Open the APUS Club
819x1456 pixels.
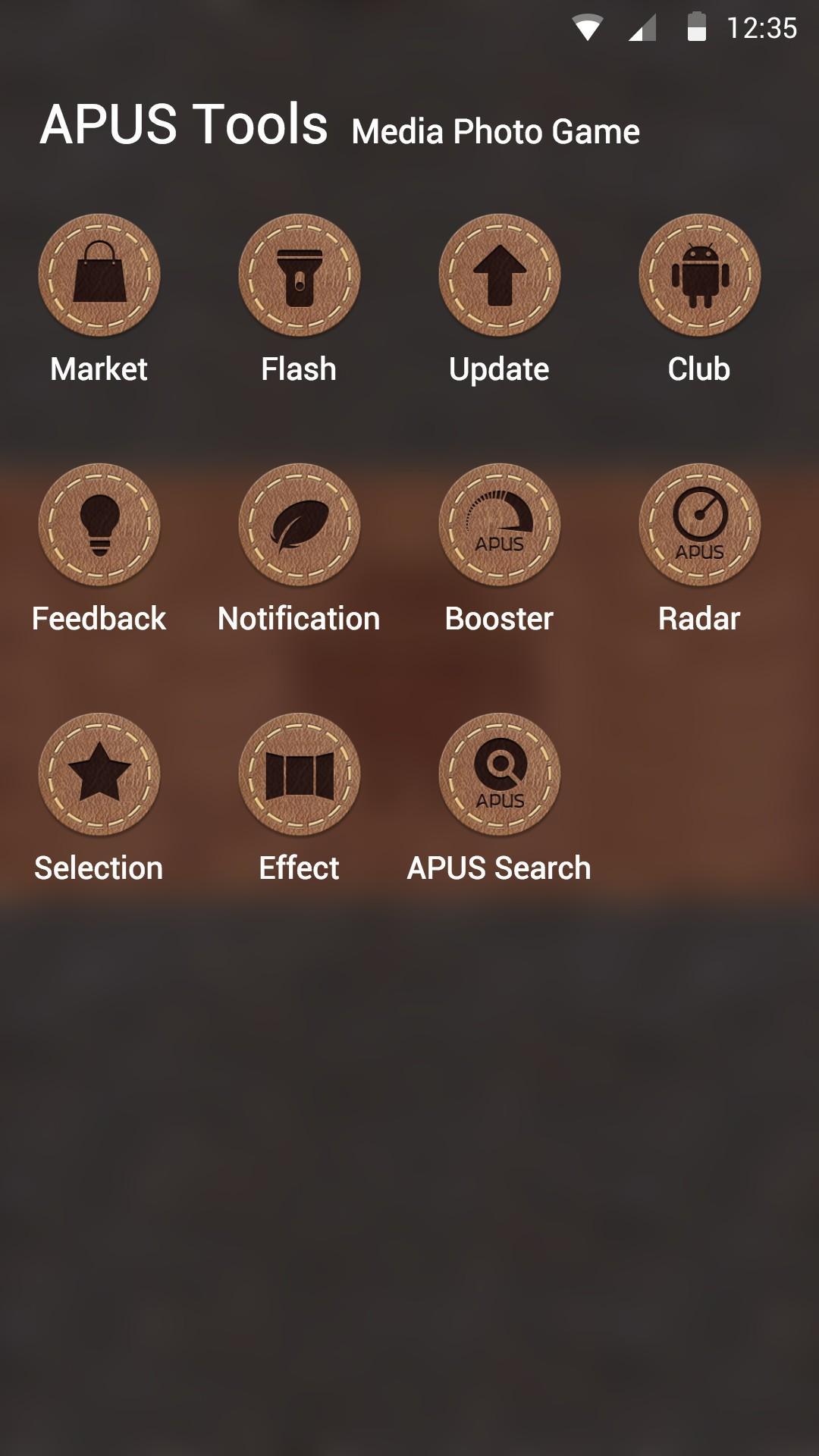click(x=699, y=275)
